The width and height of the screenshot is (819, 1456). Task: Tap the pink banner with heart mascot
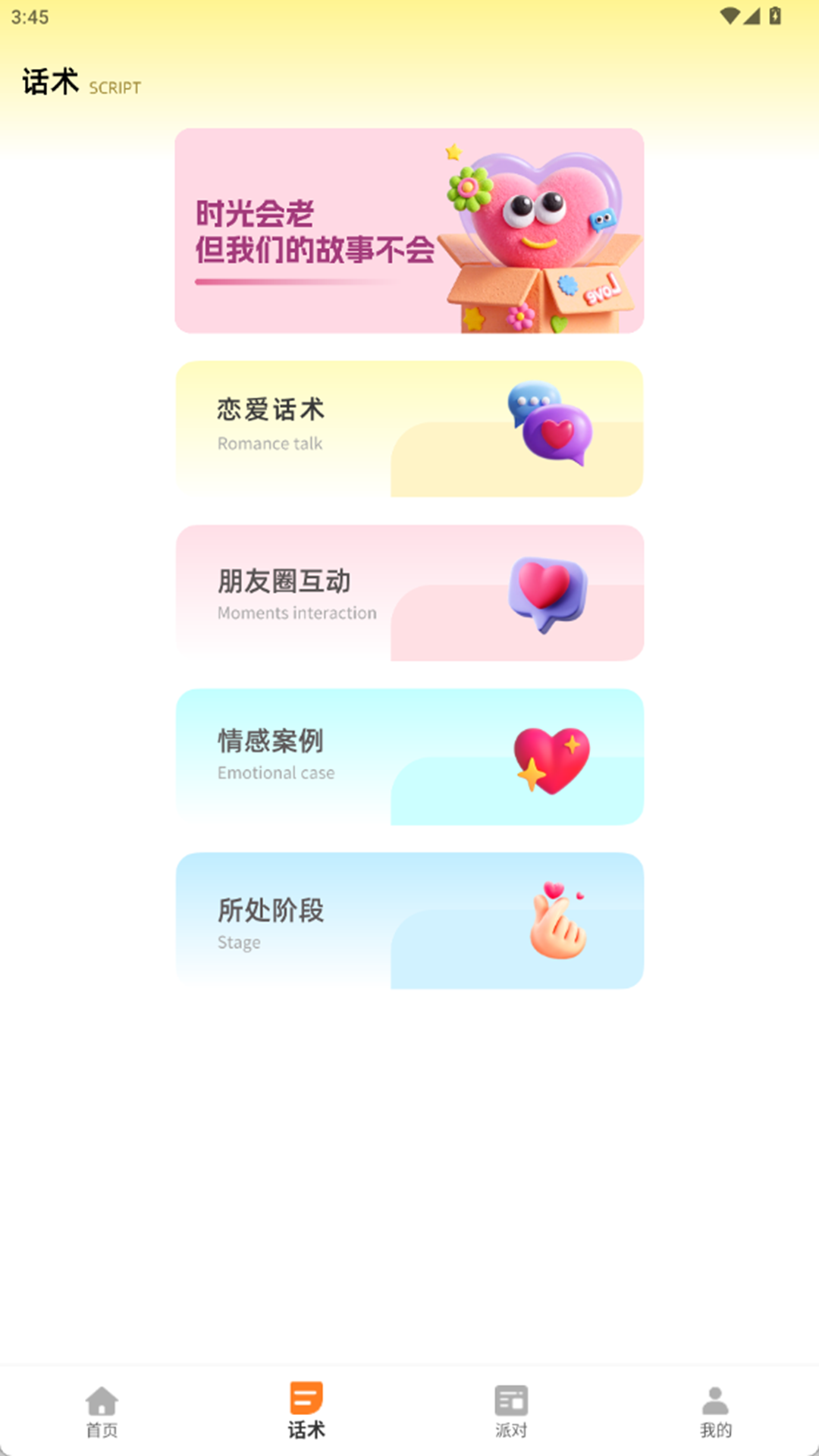click(409, 230)
